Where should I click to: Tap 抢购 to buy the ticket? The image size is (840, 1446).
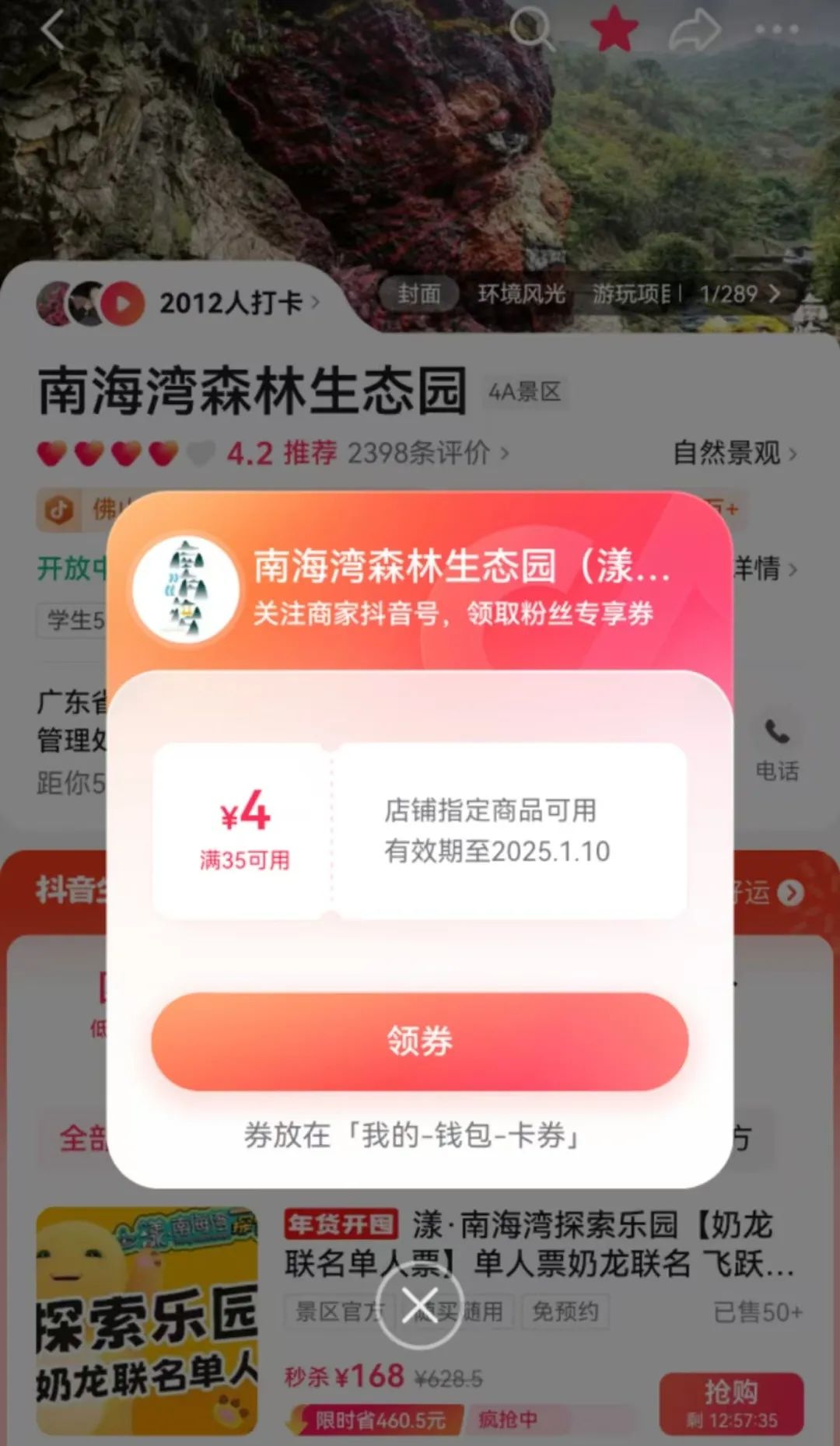[x=731, y=1403]
